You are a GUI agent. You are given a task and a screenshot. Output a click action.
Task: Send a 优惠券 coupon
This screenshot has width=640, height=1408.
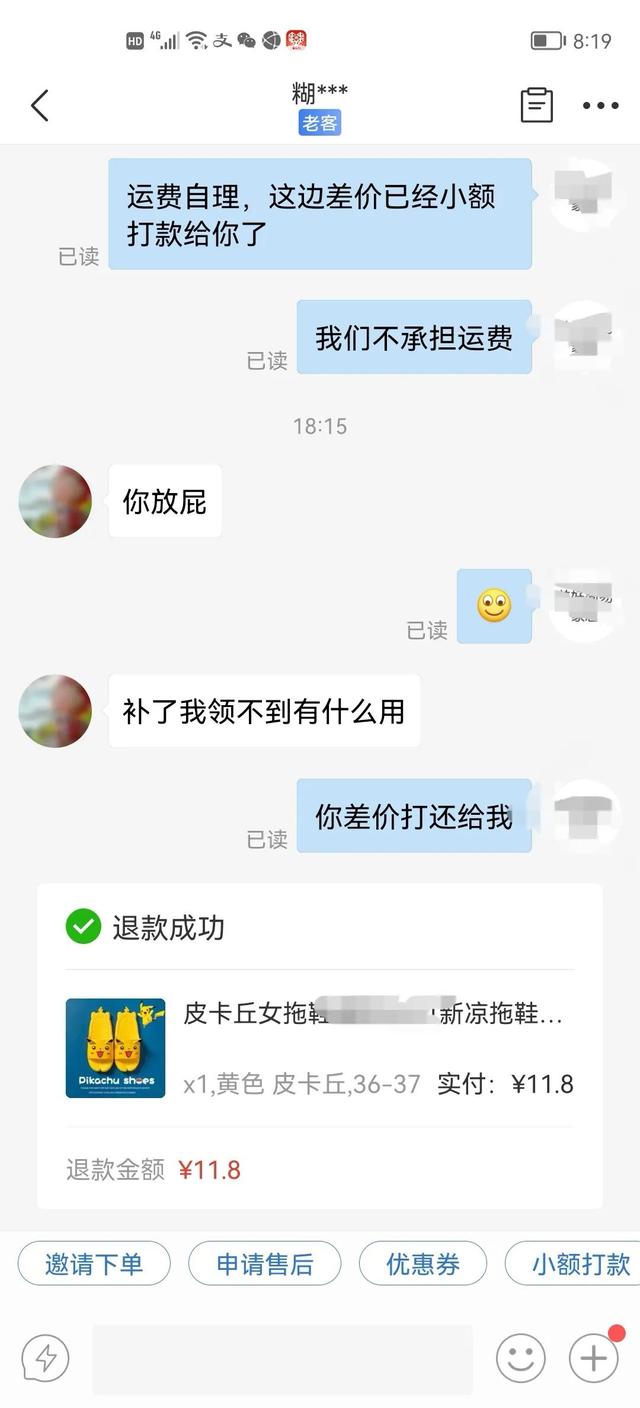click(423, 1264)
